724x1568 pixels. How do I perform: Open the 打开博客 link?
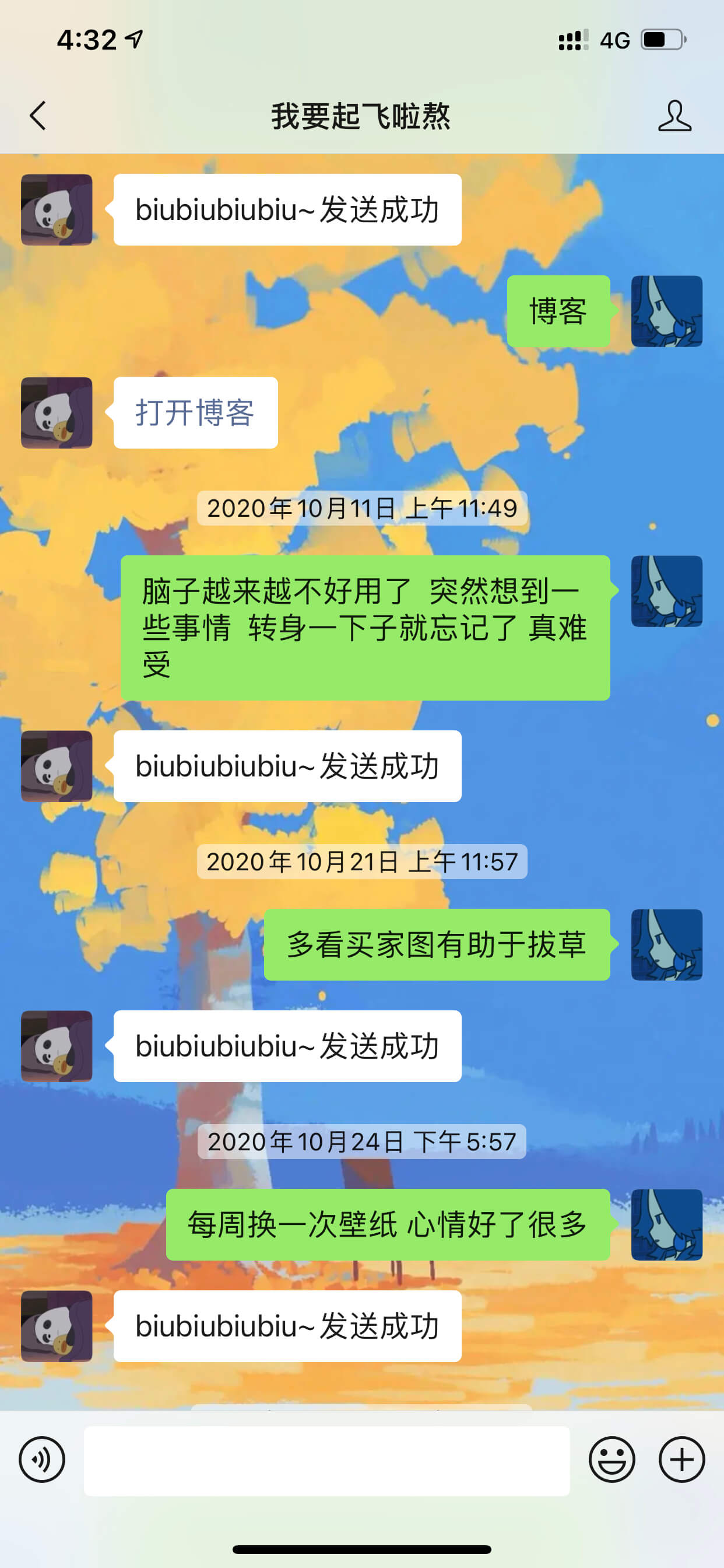195,412
